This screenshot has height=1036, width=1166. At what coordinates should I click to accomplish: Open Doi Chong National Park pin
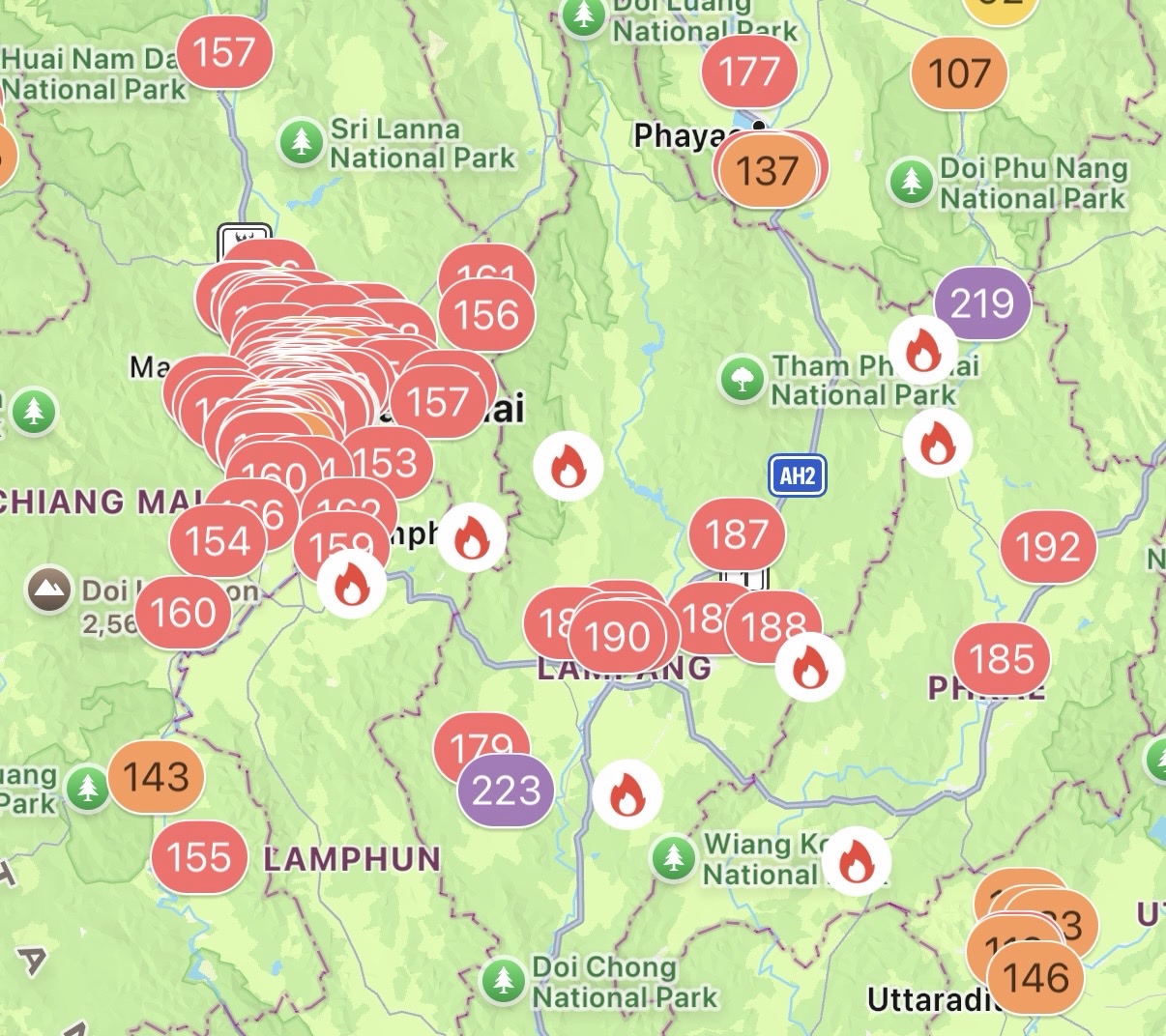(503, 980)
